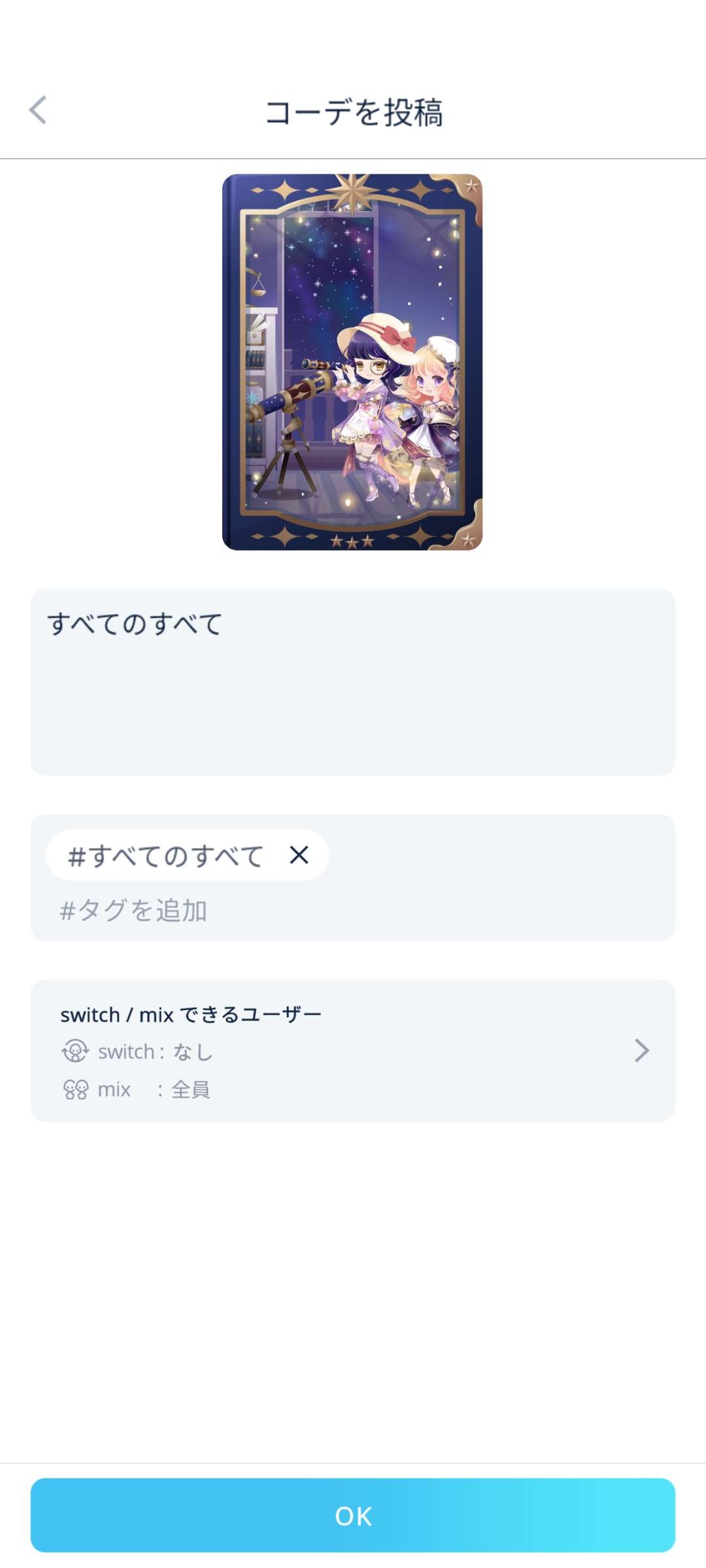Tap the #タグを追加 field to add tag
Image resolution: width=706 pixels, height=1568 pixels.
point(134,910)
